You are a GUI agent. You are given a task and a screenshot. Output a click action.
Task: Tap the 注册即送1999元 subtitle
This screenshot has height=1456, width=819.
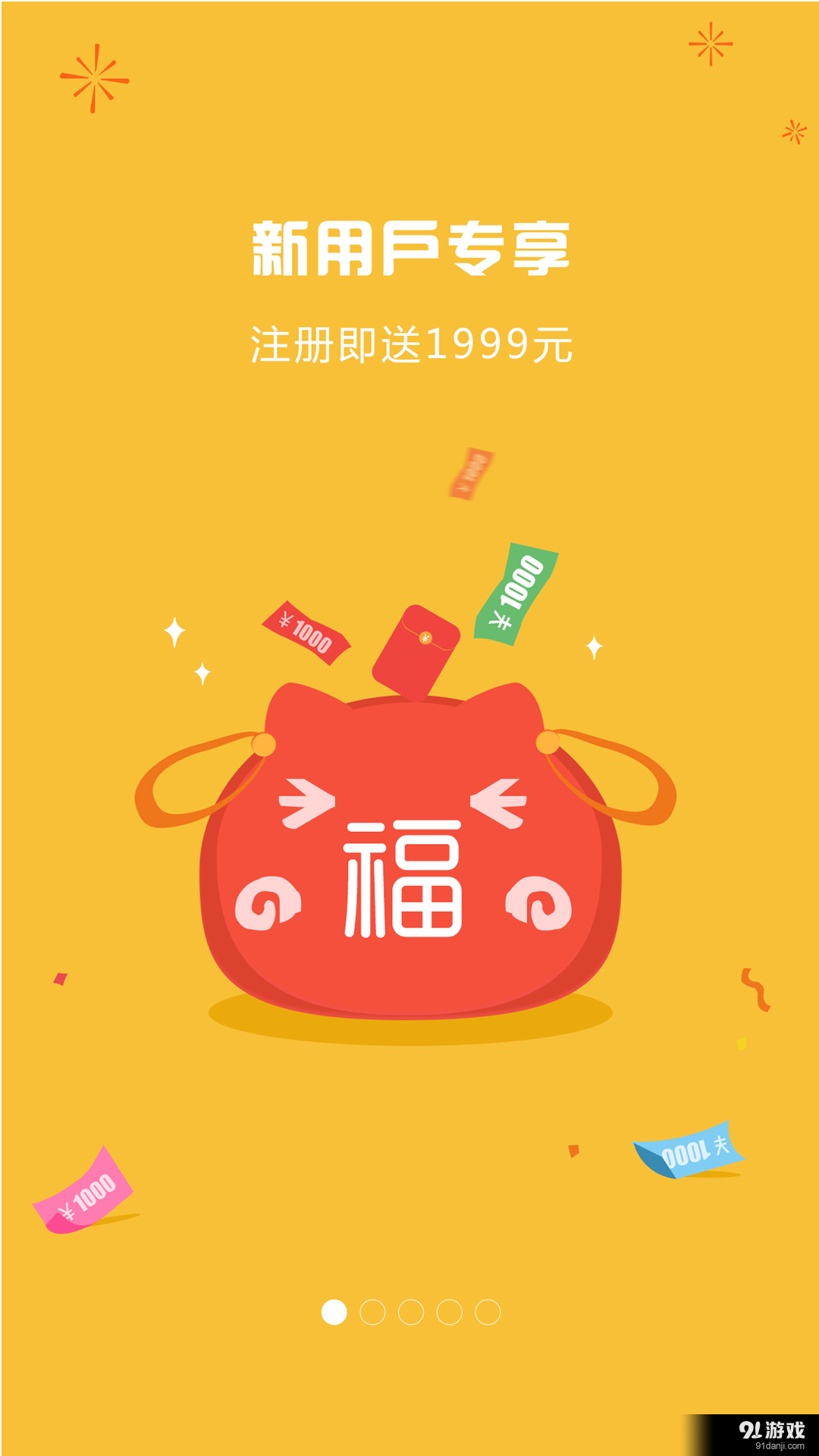coord(409,345)
